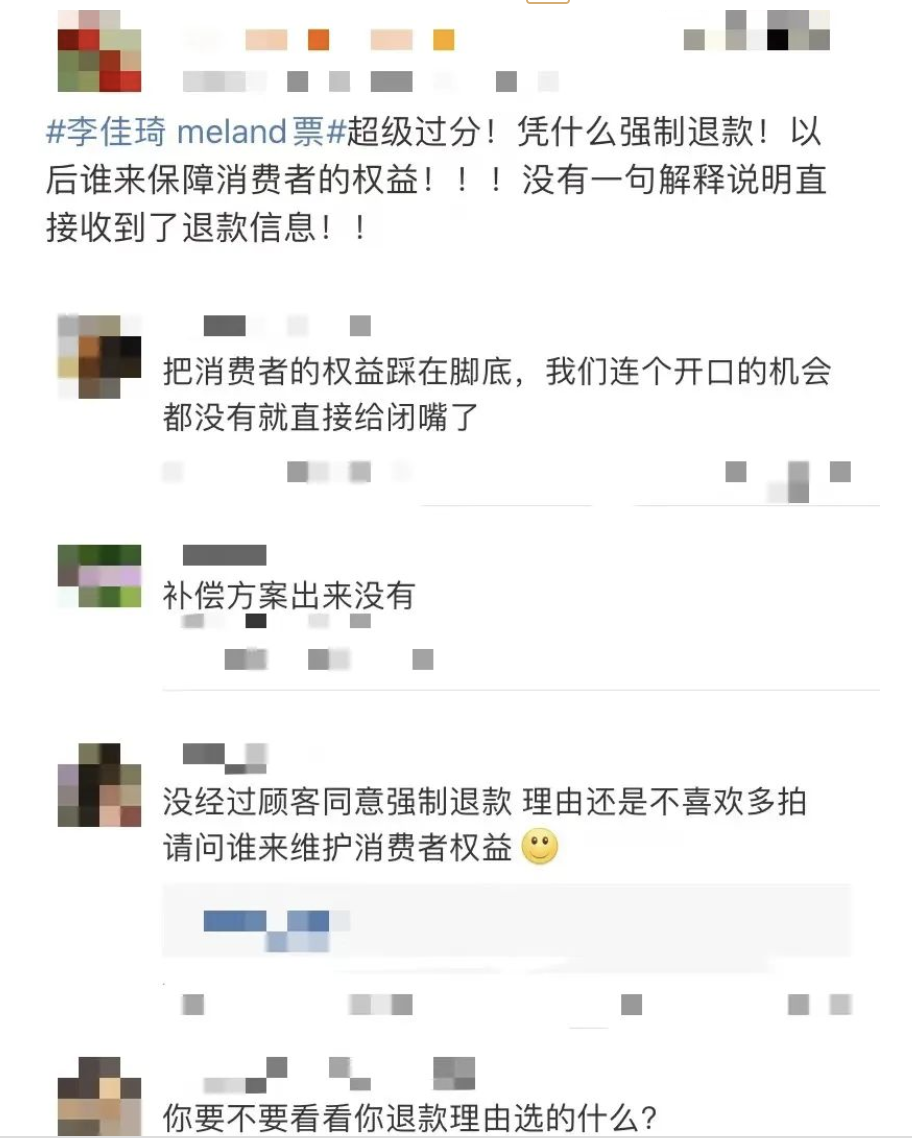Open avatar beside comment 没经过顾客同意强制退款
This screenshot has height=1146, width=912.
pos(99,785)
